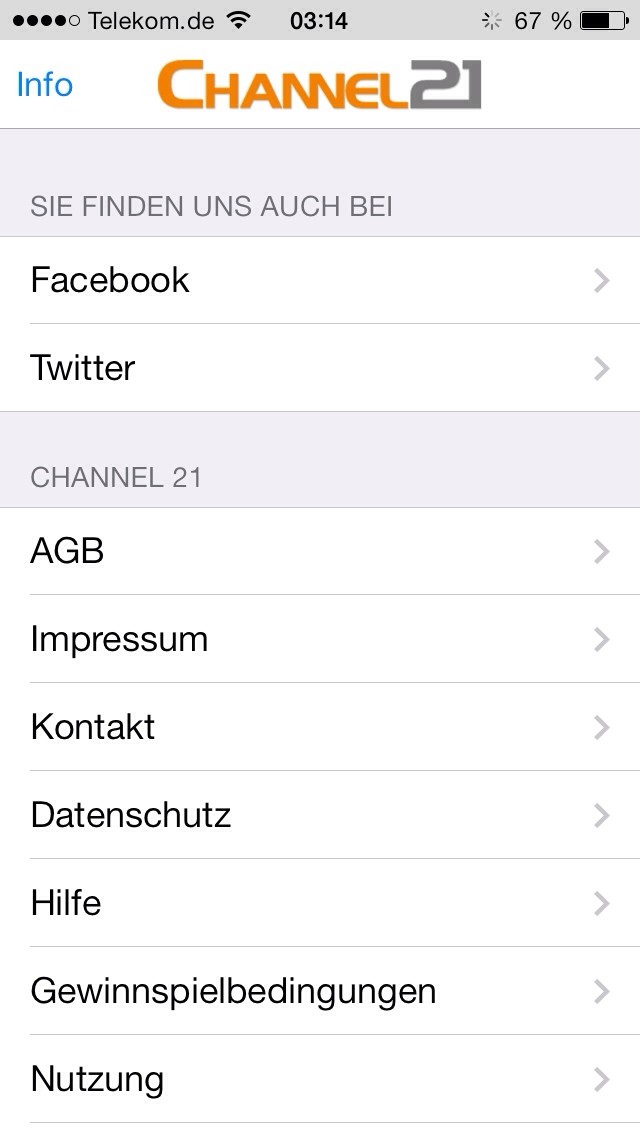Image resolution: width=640 pixels, height=1136 pixels.
Task: Open the Impressum entry
Action: pos(320,639)
